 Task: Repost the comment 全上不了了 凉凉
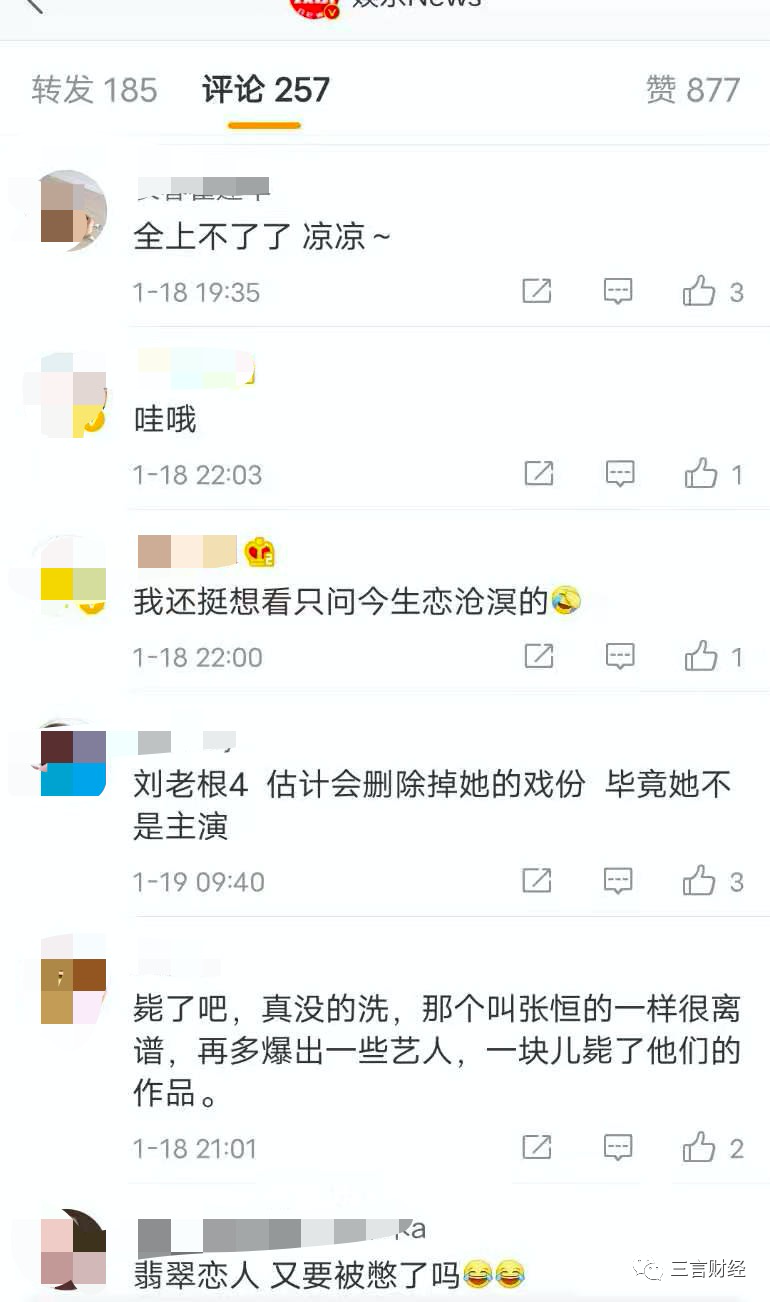click(x=537, y=291)
